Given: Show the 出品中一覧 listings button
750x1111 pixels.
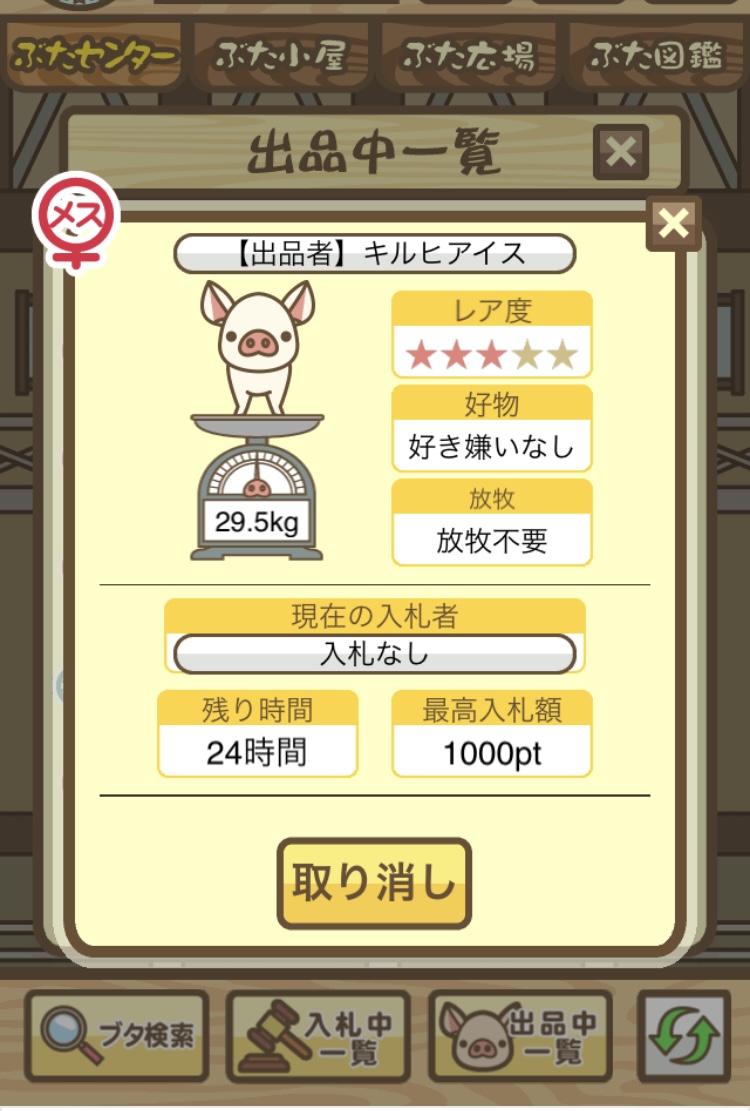Looking at the screenshot, I should (521, 1036).
